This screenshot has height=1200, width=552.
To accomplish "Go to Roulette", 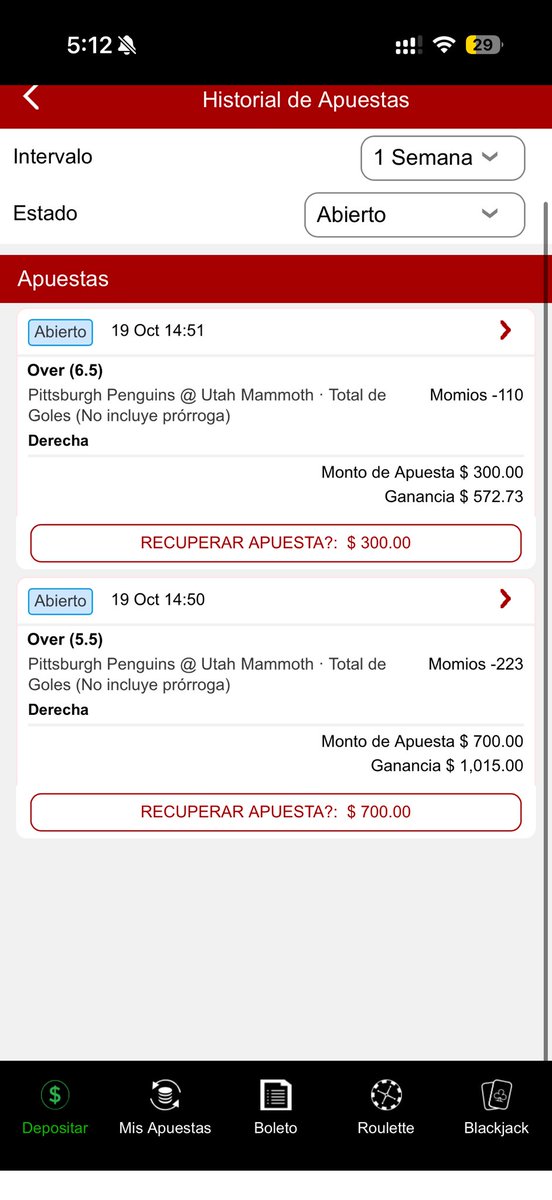I will [386, 1108].
